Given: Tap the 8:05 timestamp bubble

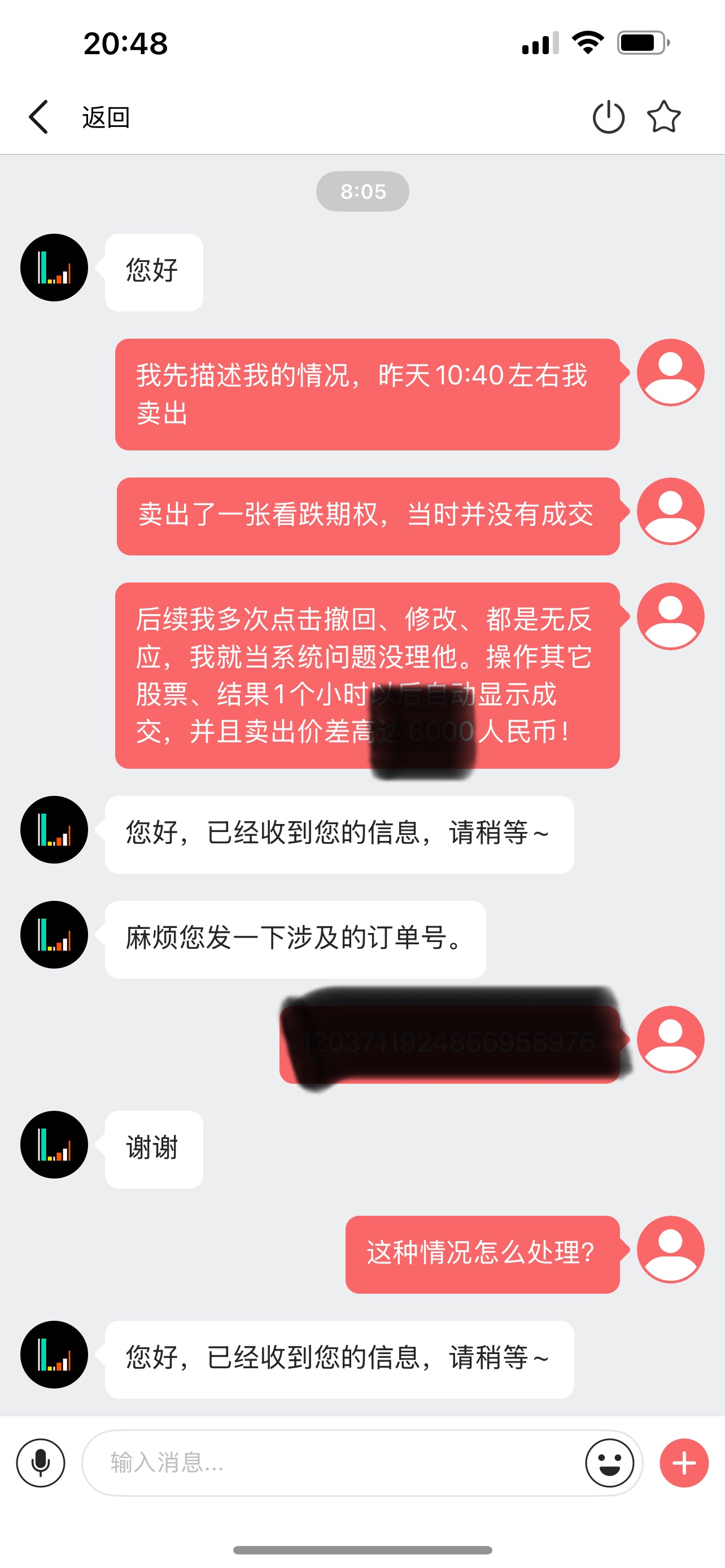Looking at the screenshot, I should click(x=362, y=191).
